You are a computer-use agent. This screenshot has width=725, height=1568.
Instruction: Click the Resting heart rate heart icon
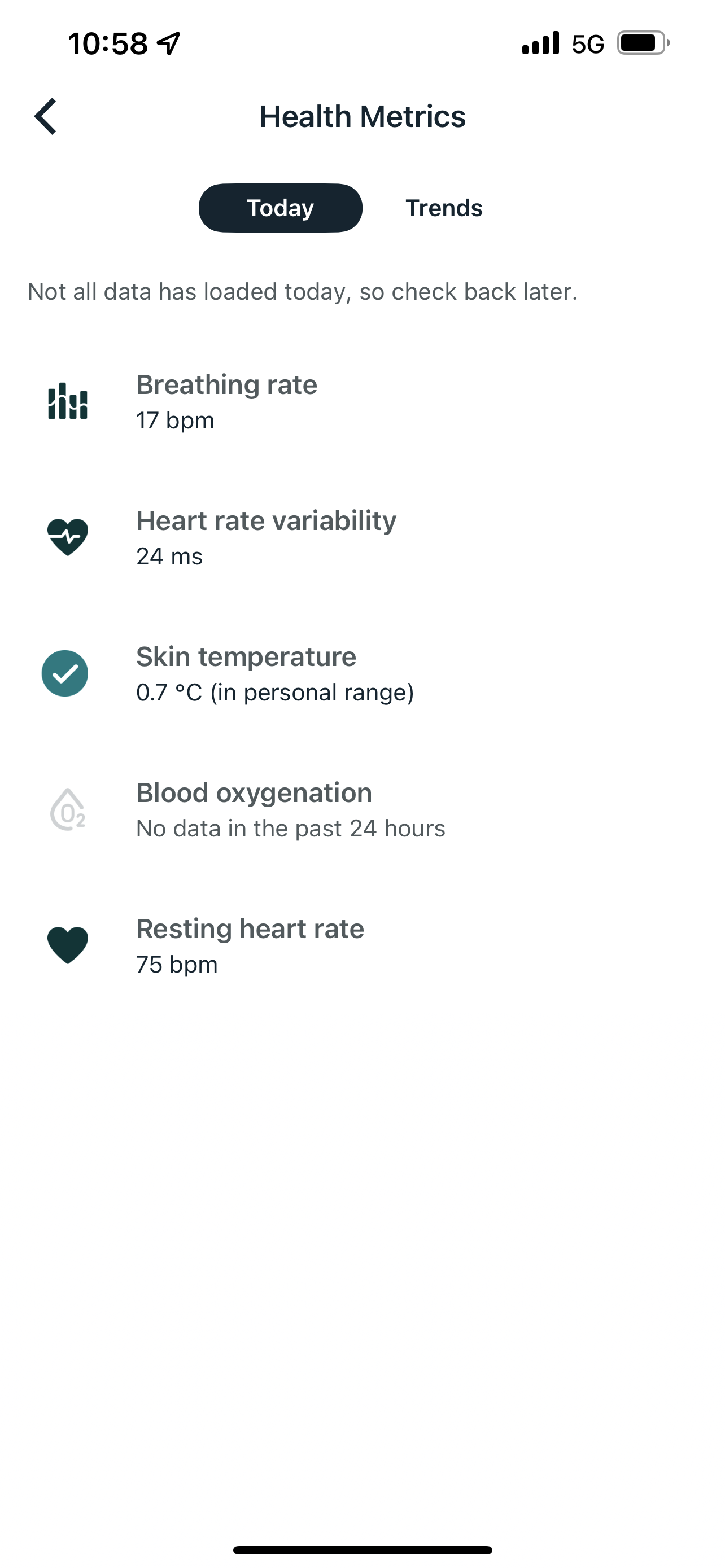click(68, 945)
